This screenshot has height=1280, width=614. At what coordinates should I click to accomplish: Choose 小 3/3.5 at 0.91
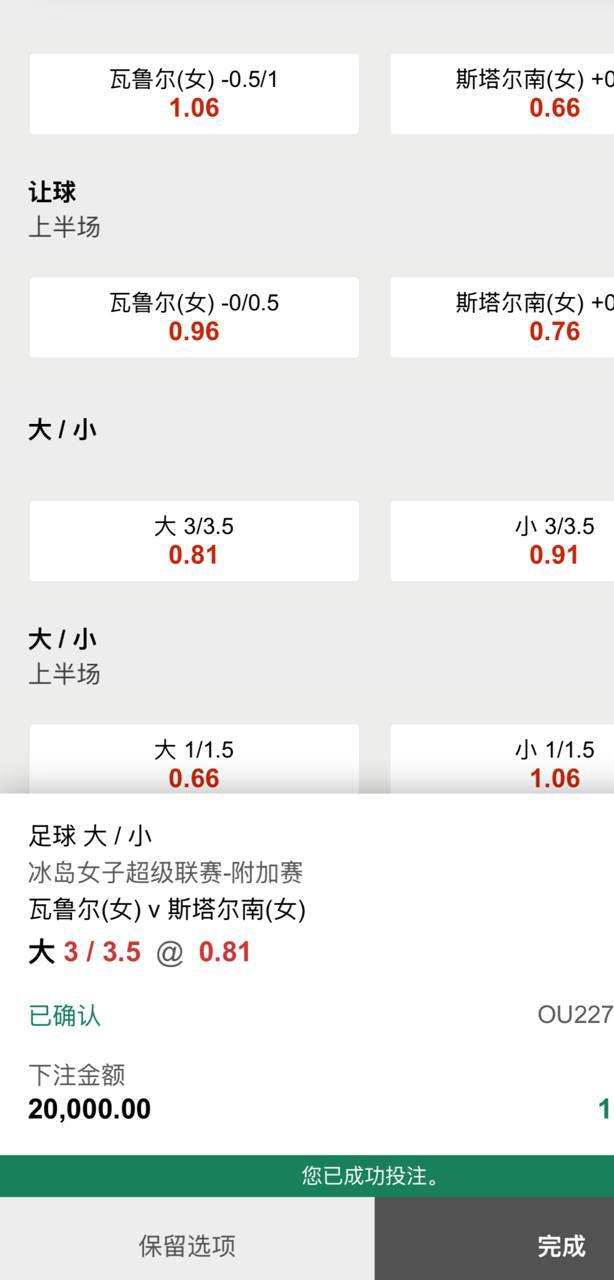point(502,540)
